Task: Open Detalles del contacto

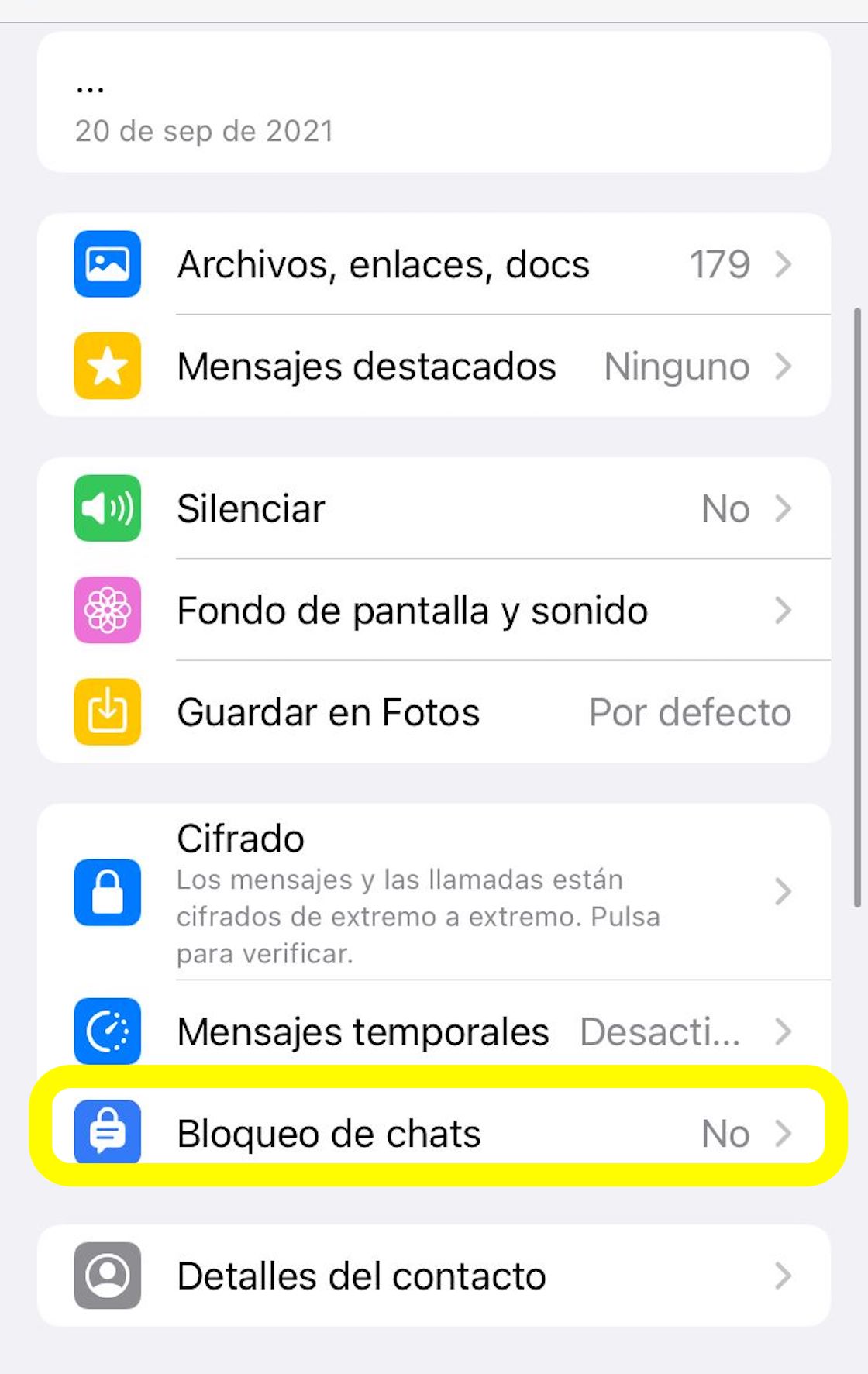Action: [x=434, y=1276]
